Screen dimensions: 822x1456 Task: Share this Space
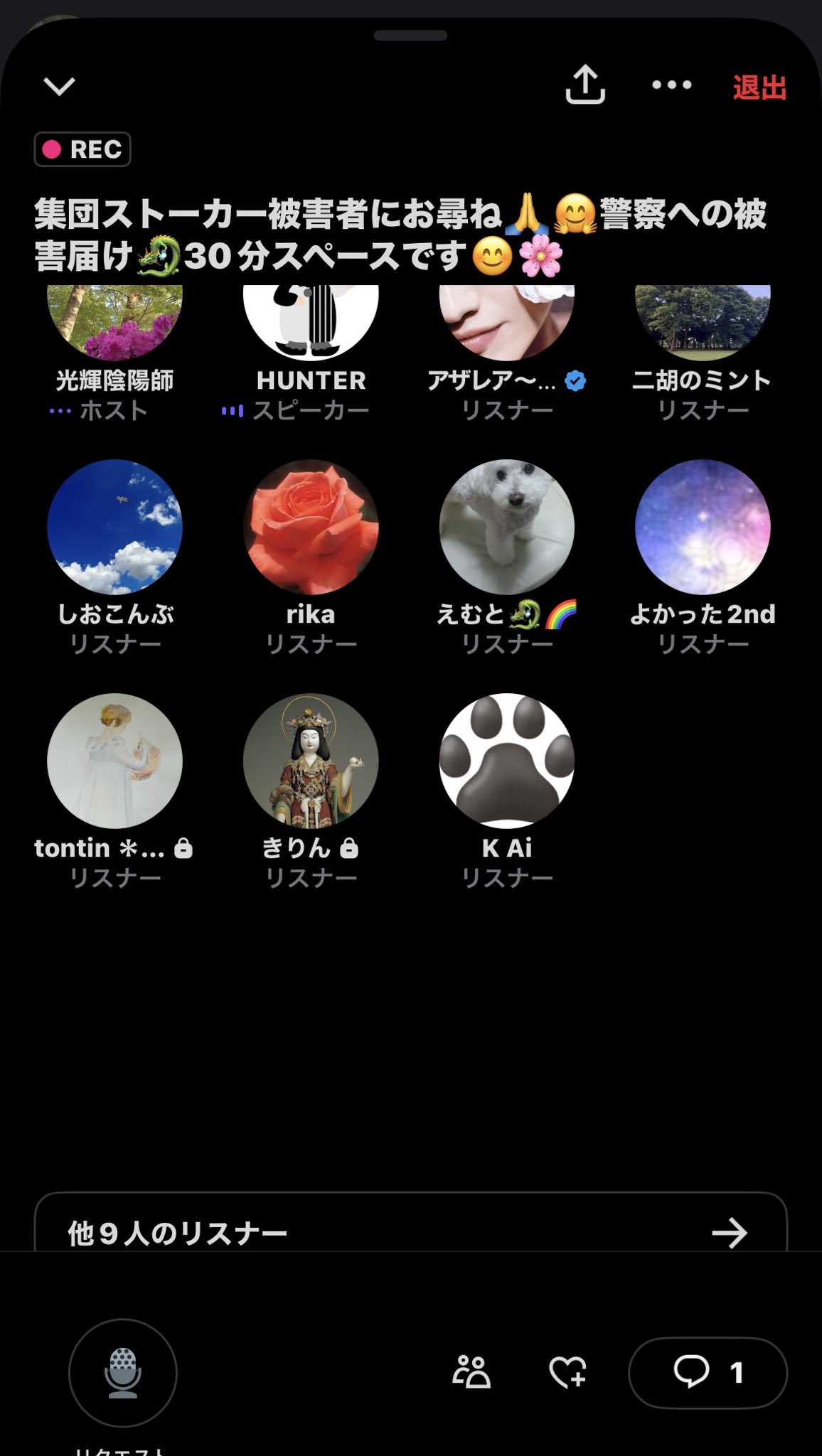585,85
